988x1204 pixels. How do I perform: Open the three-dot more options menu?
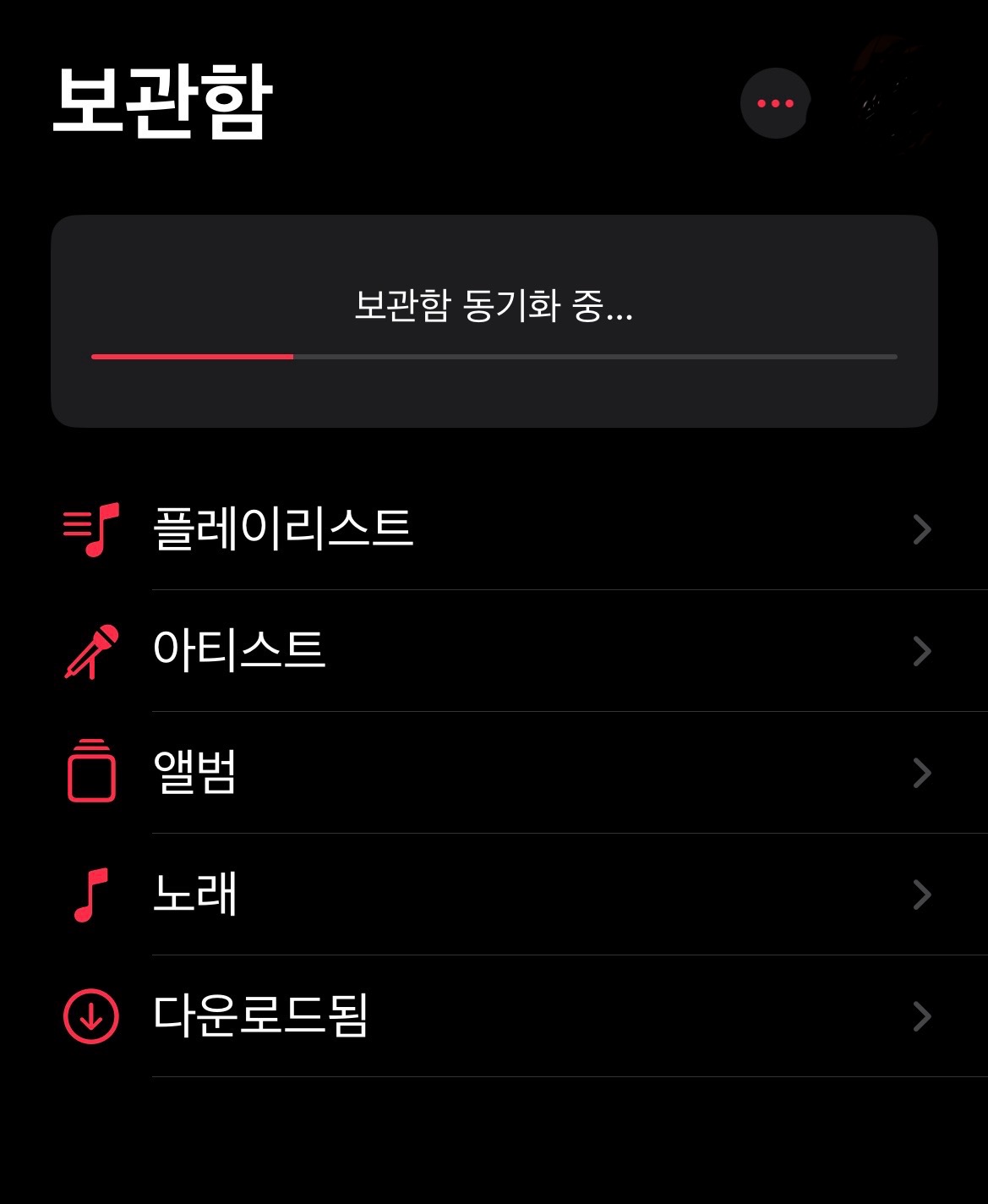[x=775, y=103]
